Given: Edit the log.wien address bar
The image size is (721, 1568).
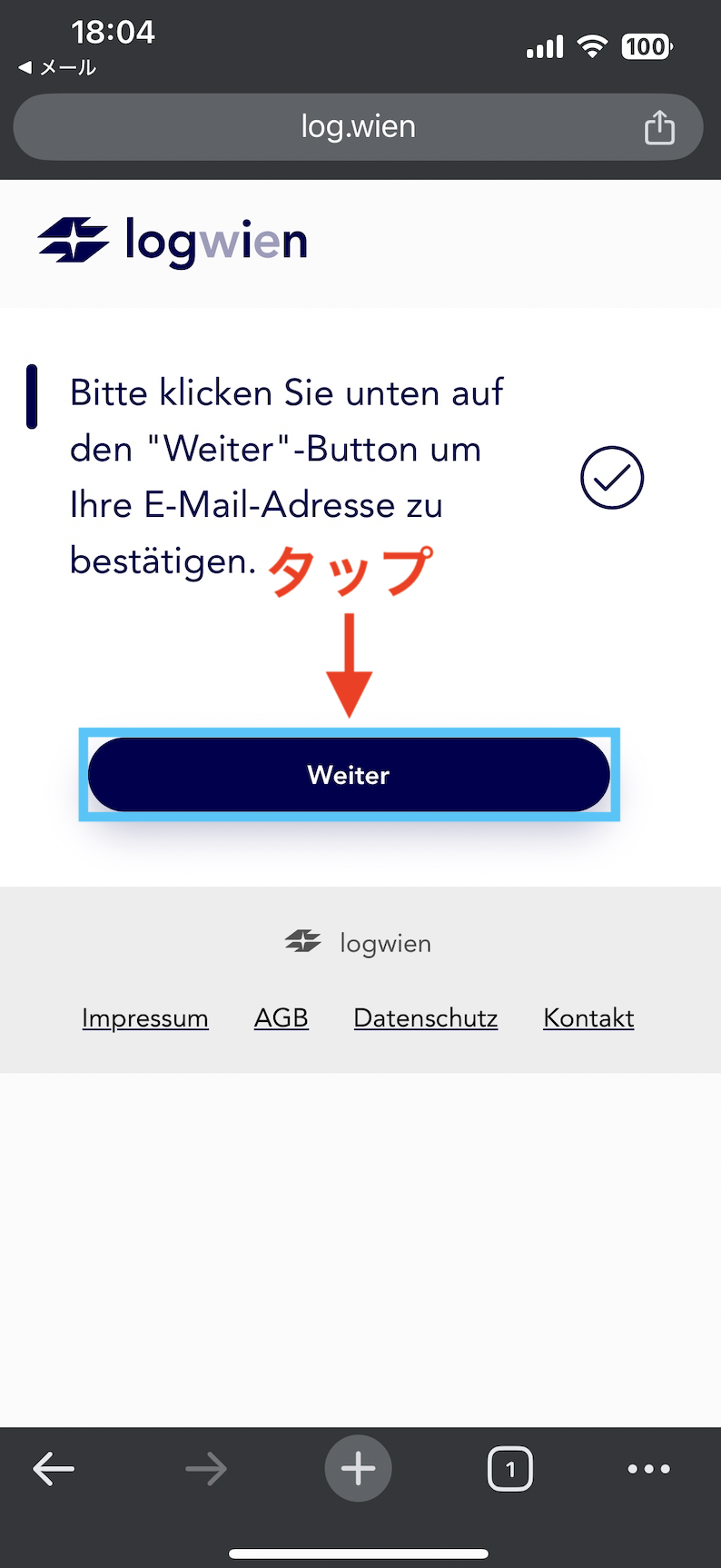Looking at the screenshot, I should pos(358,127).
